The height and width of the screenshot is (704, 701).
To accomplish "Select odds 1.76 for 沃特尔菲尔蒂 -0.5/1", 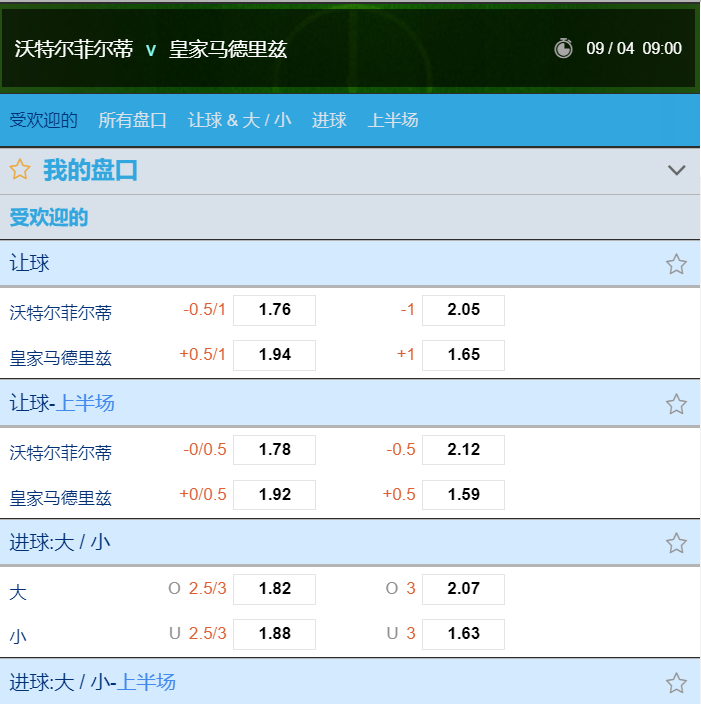I will [274, 310].
